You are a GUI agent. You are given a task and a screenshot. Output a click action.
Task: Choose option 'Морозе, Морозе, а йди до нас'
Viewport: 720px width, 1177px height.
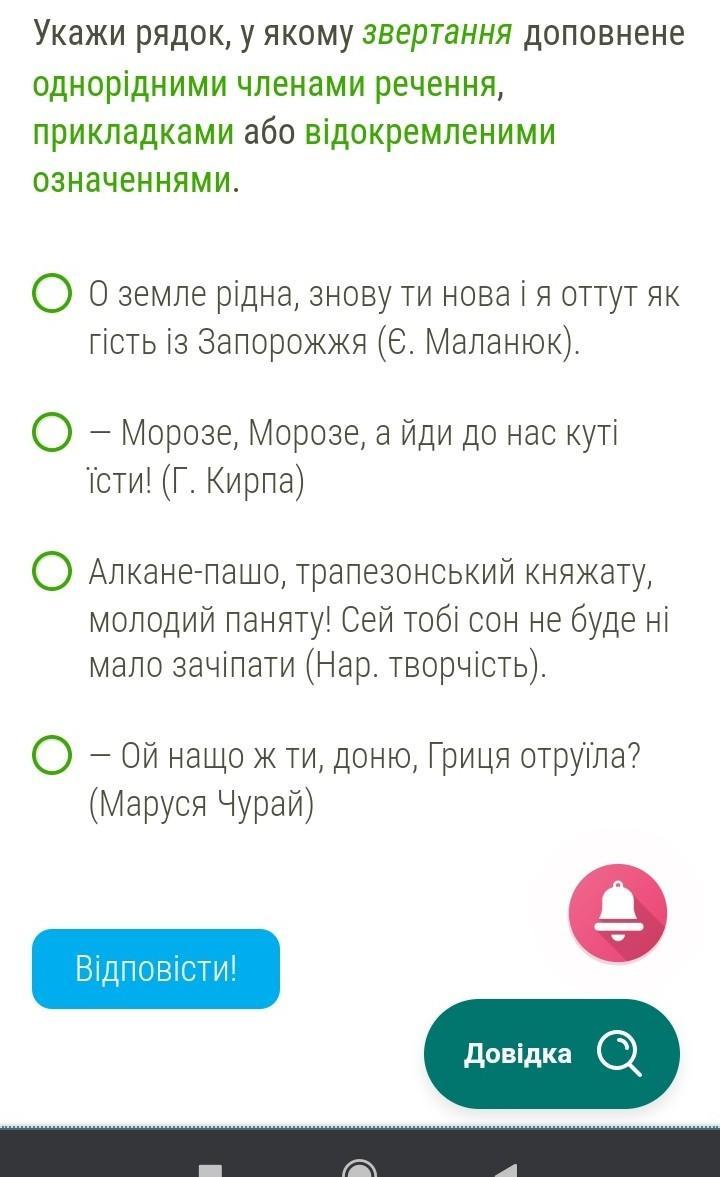(x=52, y=435)
